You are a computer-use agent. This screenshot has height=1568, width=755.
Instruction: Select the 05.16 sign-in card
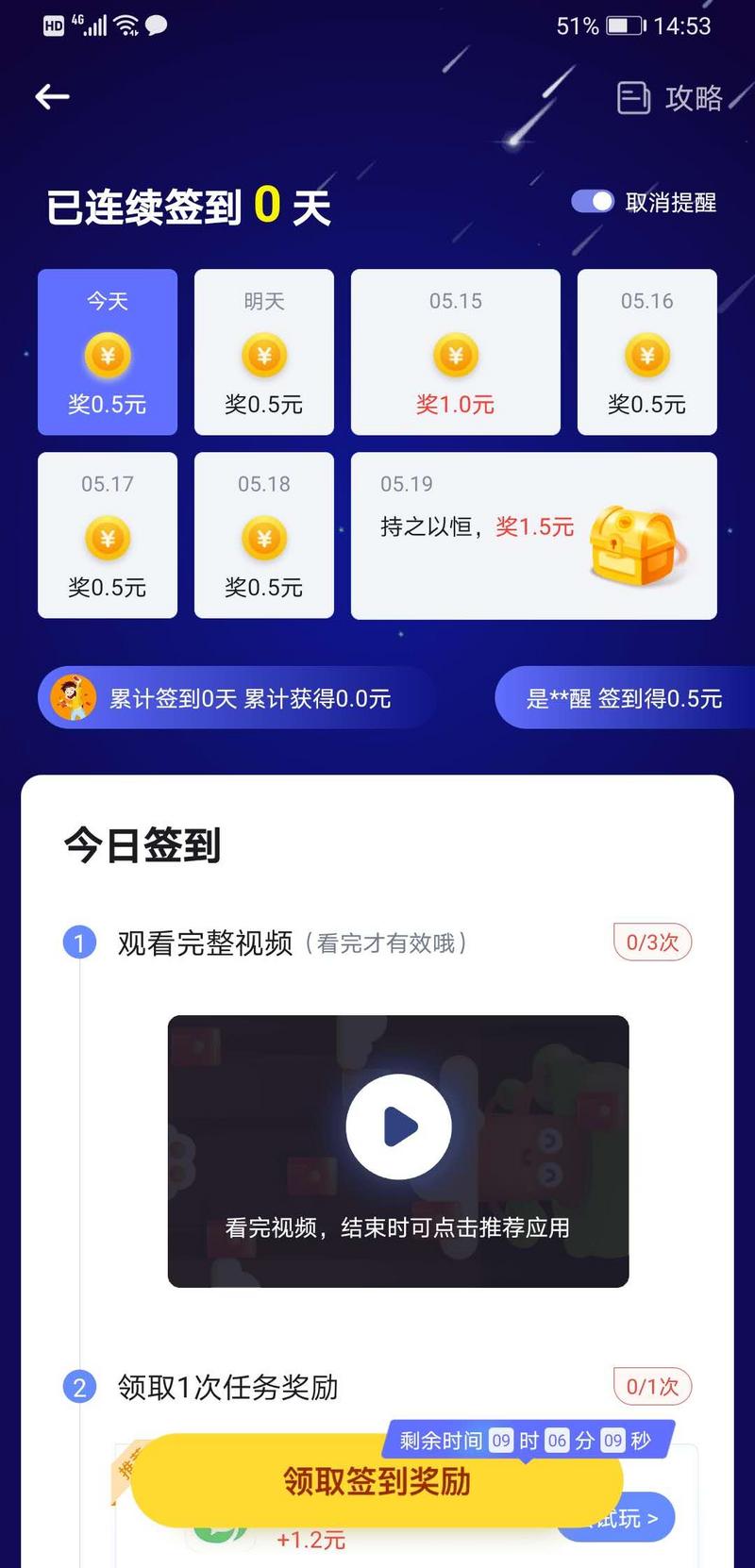click(646, 352)
